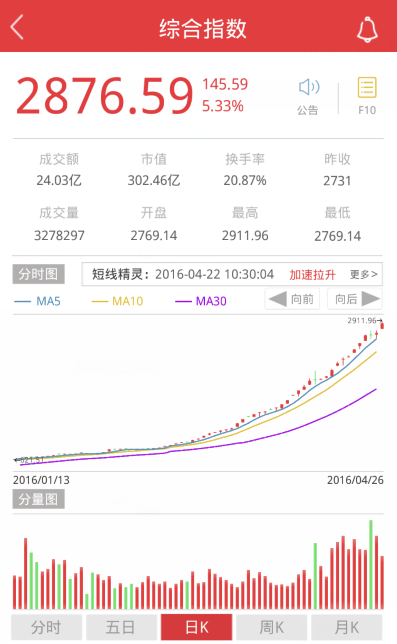Go back using the top-left arrow

coord(17,27)
